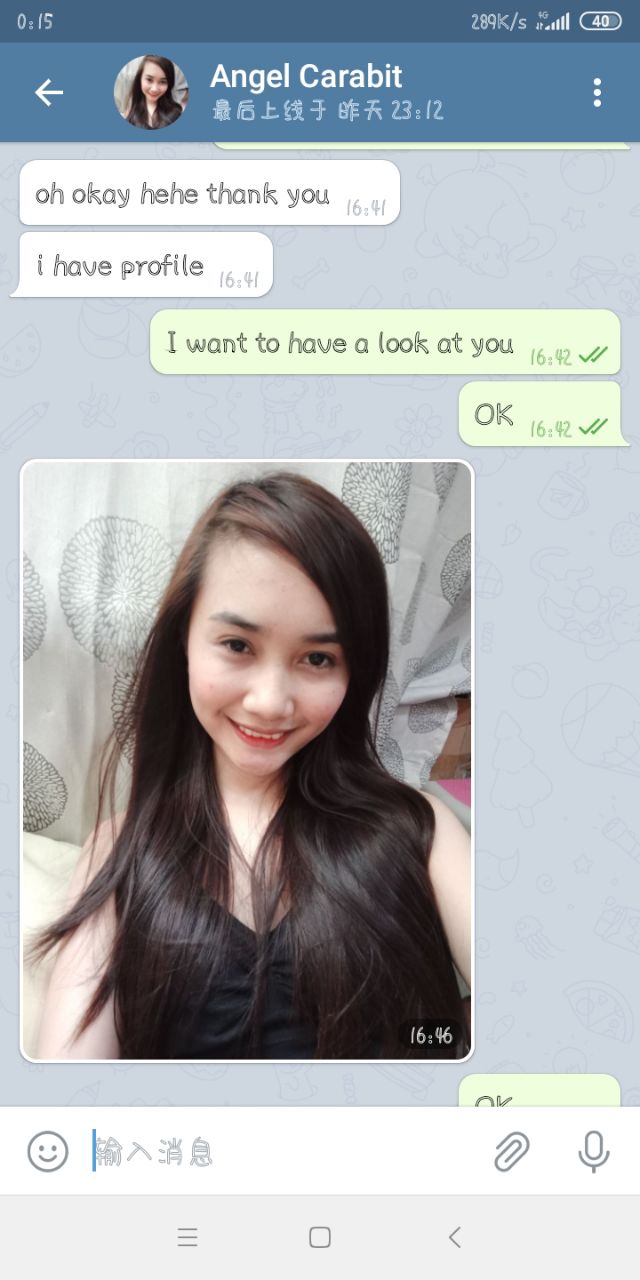Go back to the chat list
The width and height of the screenshot is (640, 1280).
coord(48,92)
